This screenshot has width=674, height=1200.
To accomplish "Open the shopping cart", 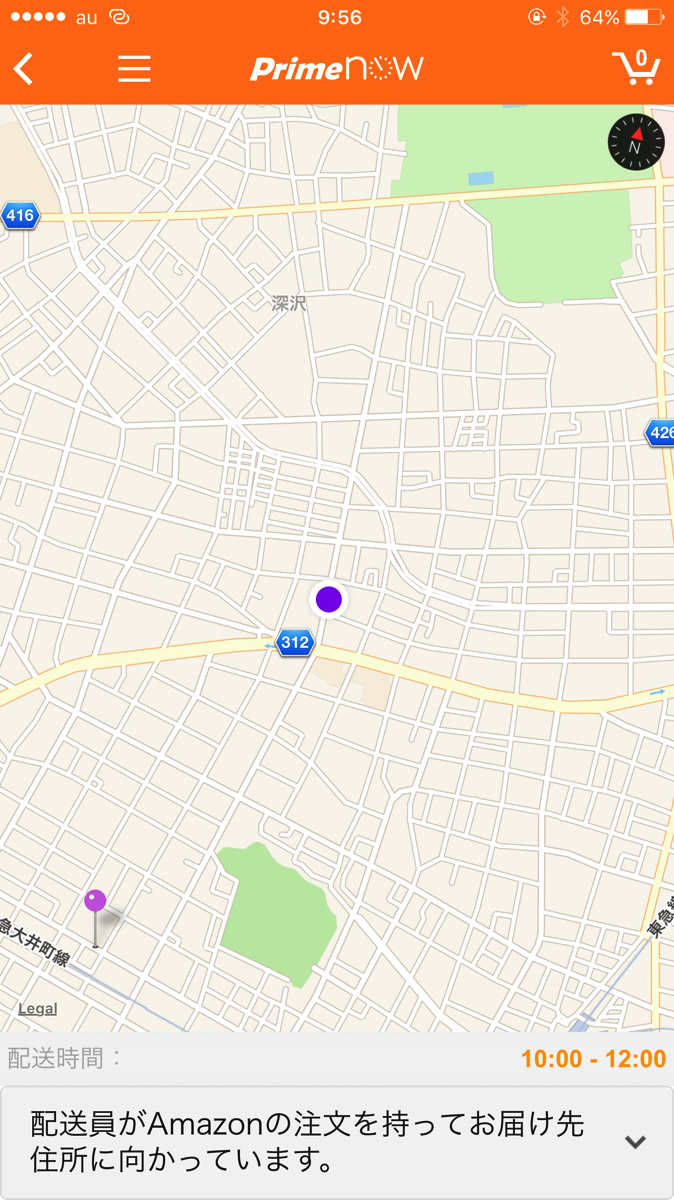I will coord(636,67).
